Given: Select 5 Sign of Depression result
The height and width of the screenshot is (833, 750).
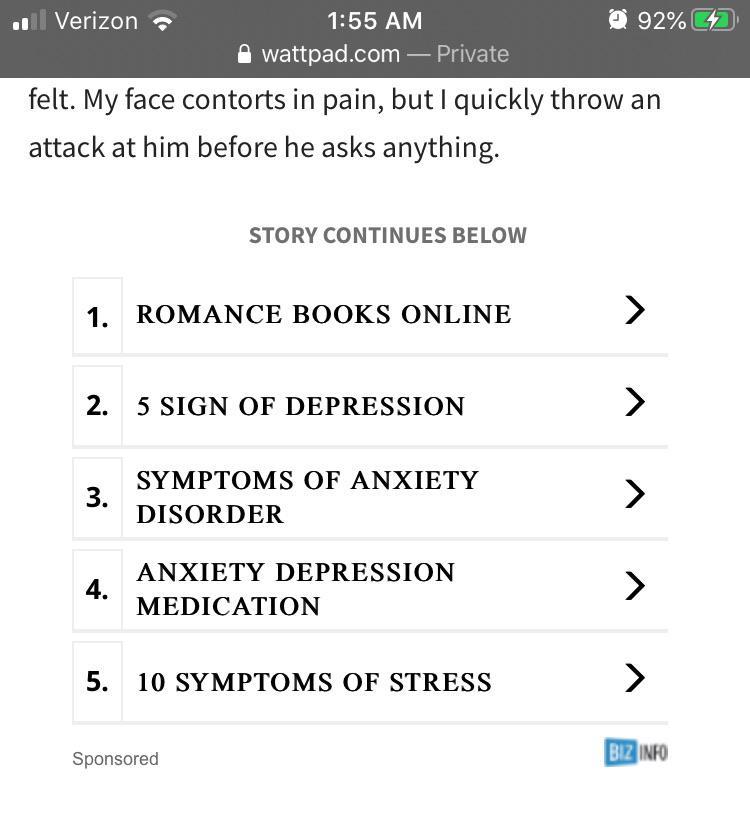Looking at the screenshot, I should (370, 406).
